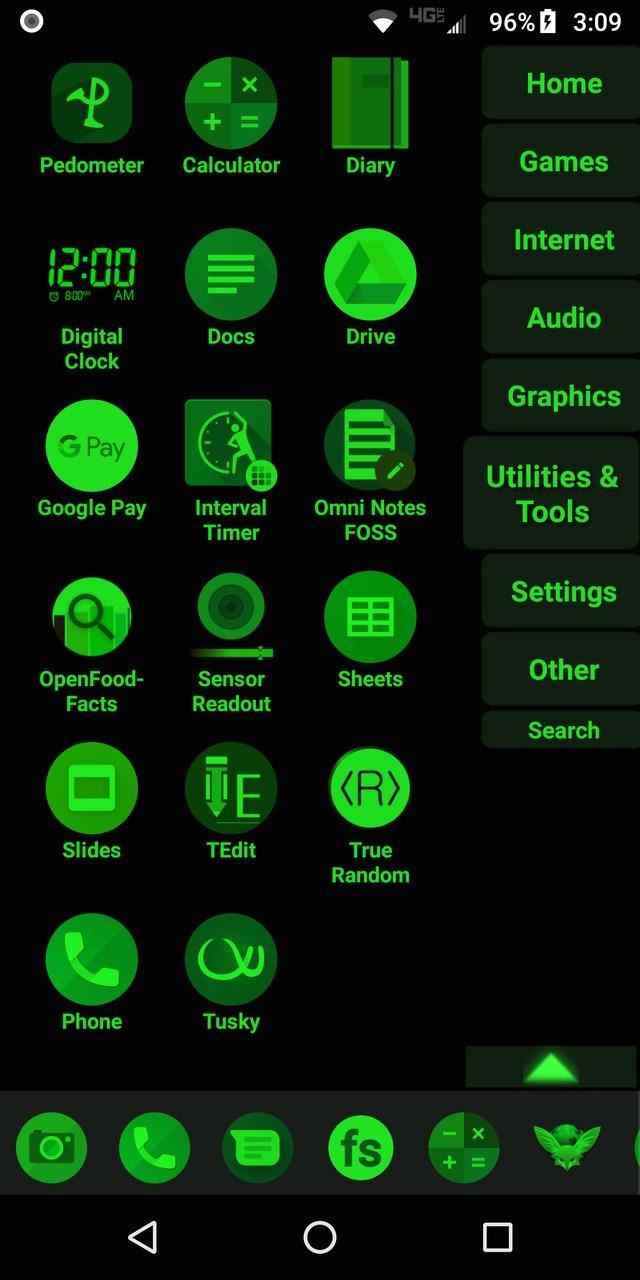640x1280 pixels.
Task: Open Google Pay
Action: coord(91,446)
